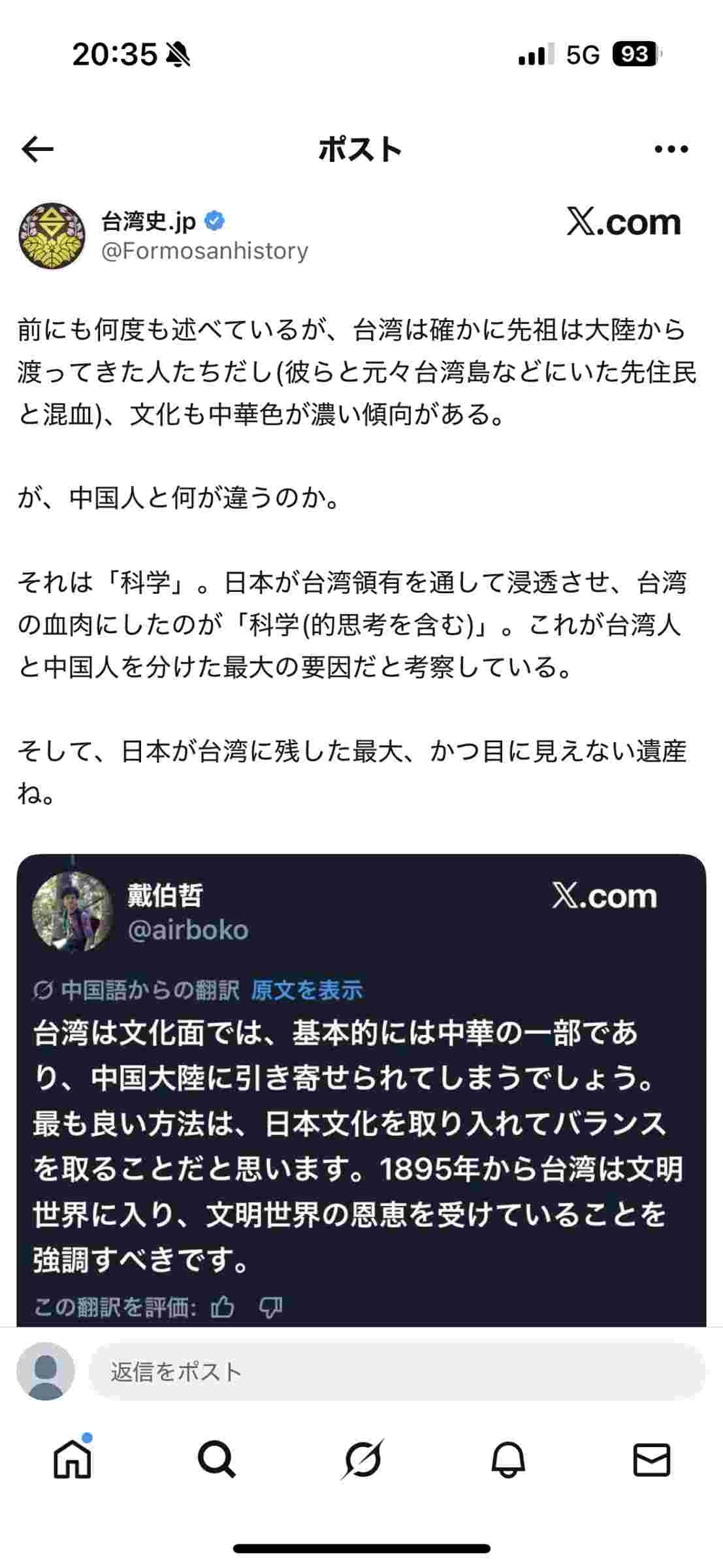723x1568 pixels.
Task: Open the messages envelope tab
Action: point(651,1459)
